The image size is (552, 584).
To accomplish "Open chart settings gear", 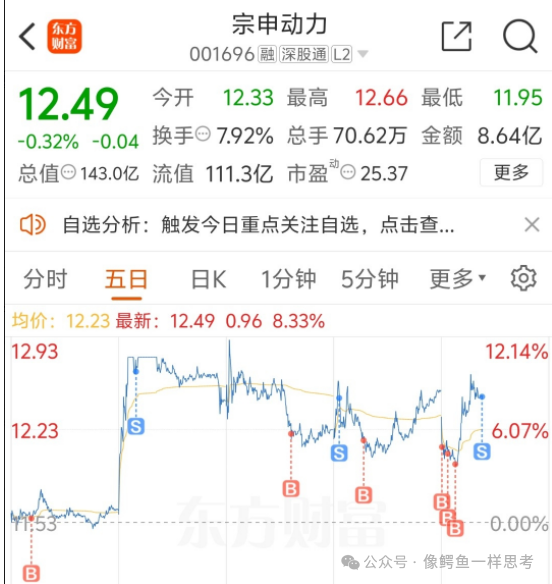I will click(x=523, y=278).
